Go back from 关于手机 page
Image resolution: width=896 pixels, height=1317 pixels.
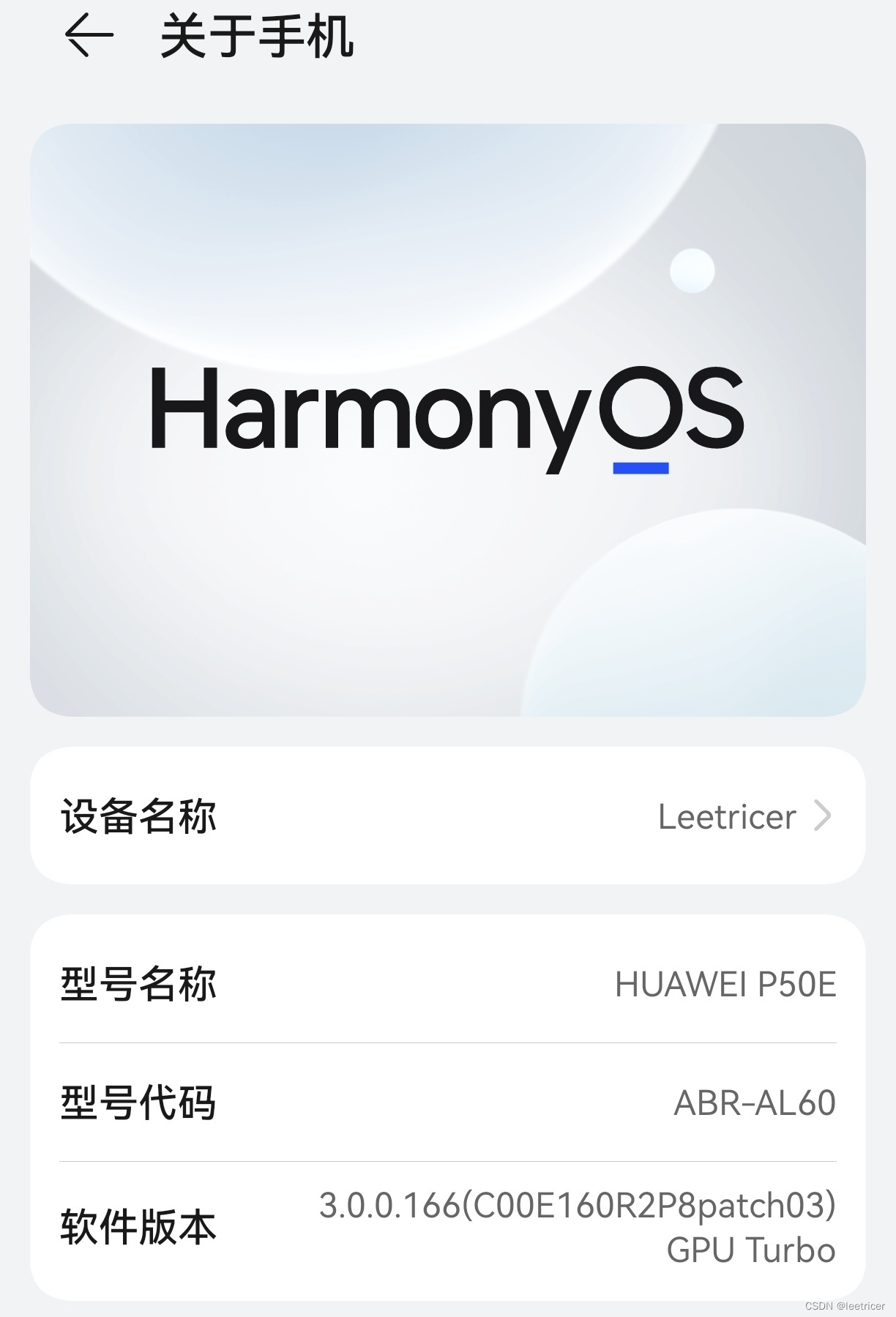pyautogui.click(x=89, y=35)
